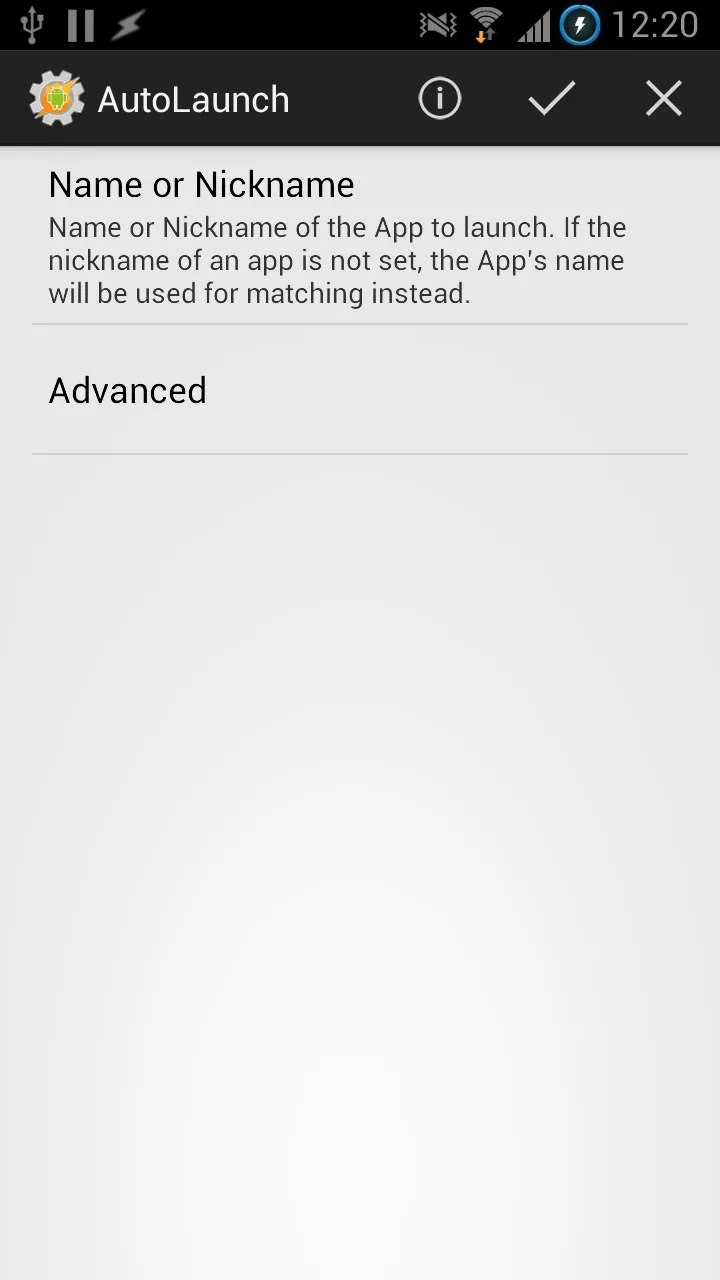Viewport: 720px width, 1280px height.
Task: Open the info icon in the app bar
Action: (439, 99)
